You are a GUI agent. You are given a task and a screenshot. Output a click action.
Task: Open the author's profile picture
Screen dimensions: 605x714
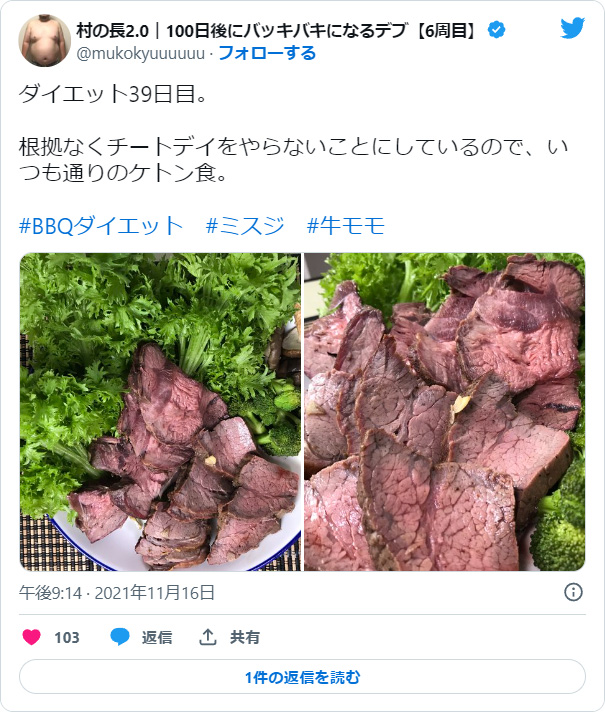44,41
